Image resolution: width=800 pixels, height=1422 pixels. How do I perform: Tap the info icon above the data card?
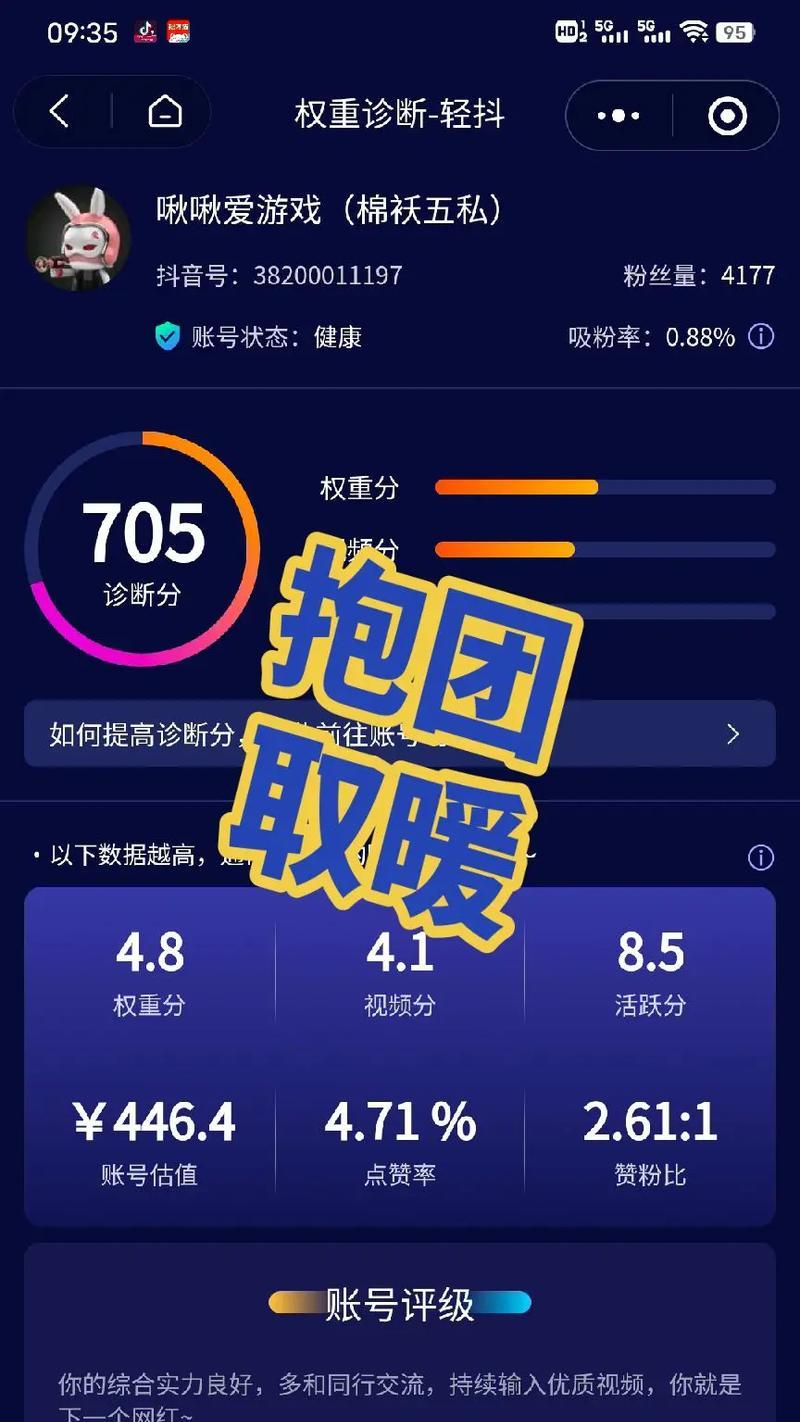[x=761, y=857]
